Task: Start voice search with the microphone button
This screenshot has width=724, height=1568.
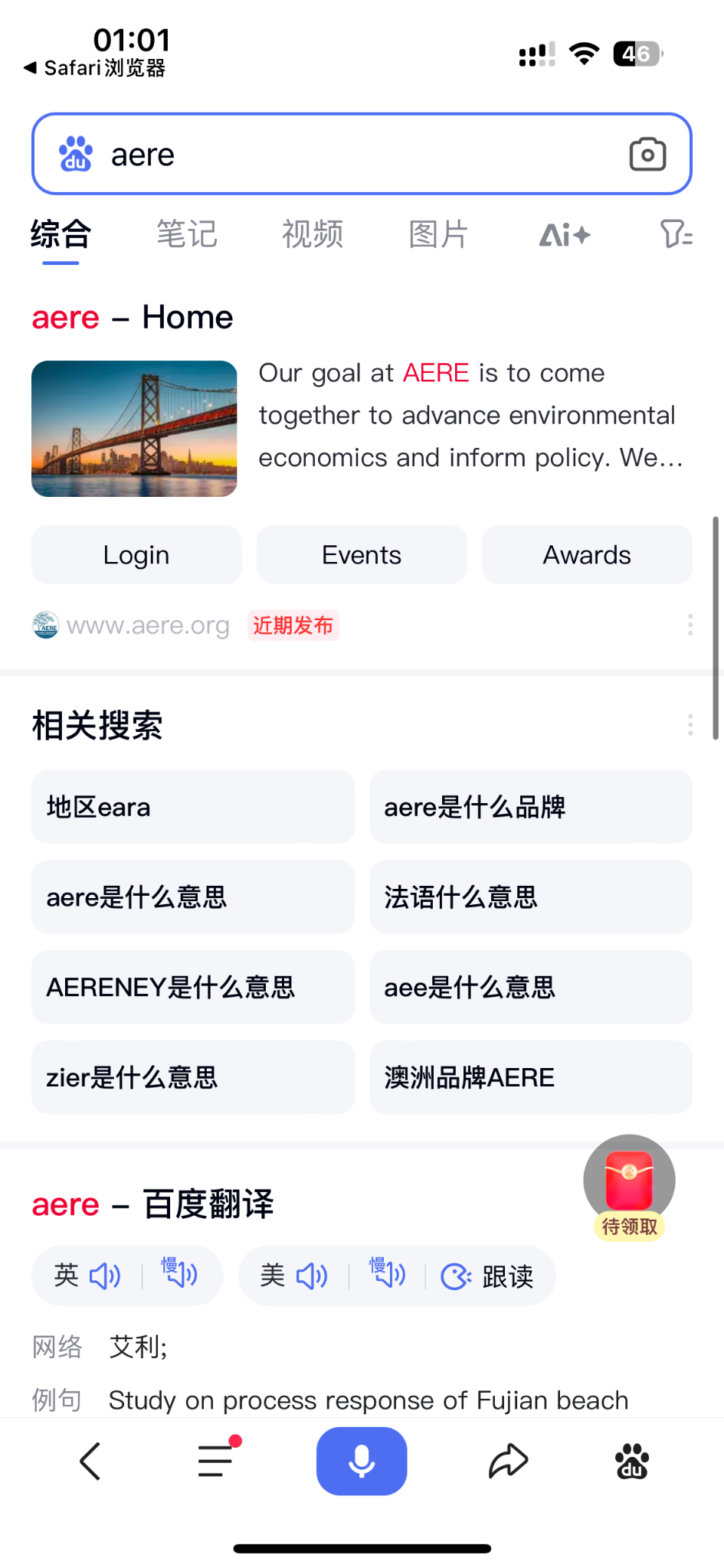Action: (x=362, y=1461)
